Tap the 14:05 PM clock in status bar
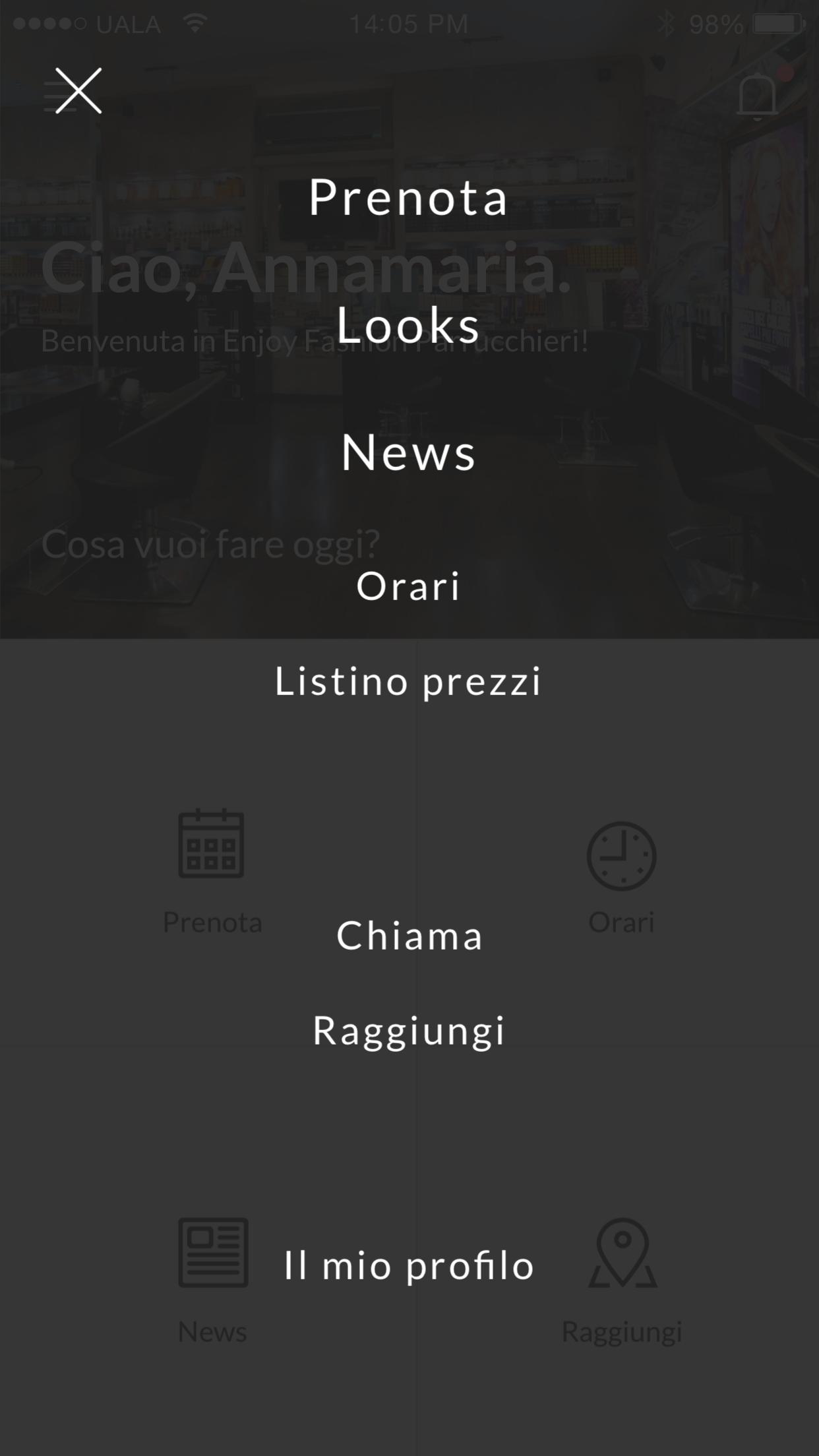819x1456 pixels. pos(409,22)
